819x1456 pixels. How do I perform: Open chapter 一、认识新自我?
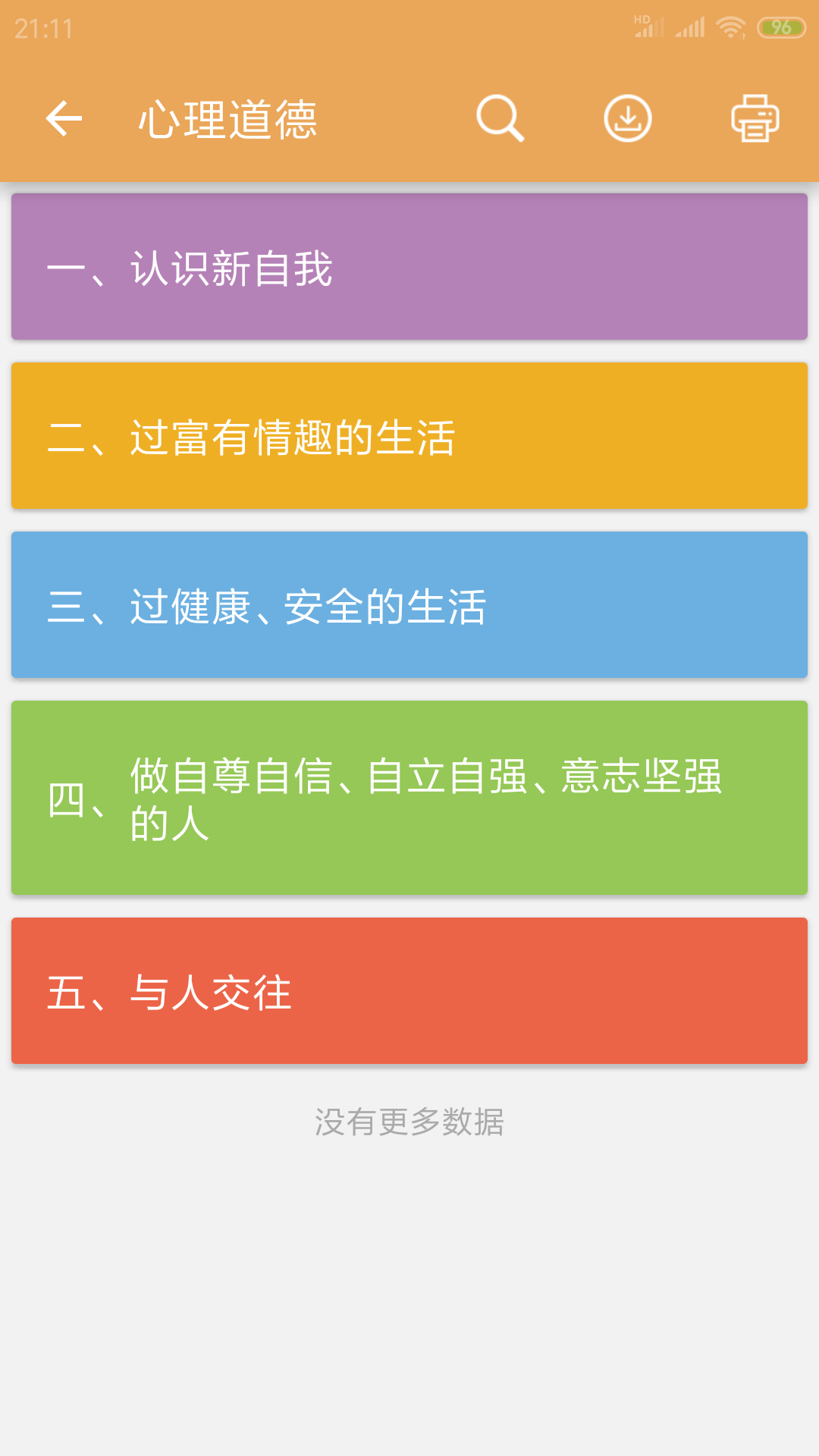(x=409, y=265)
